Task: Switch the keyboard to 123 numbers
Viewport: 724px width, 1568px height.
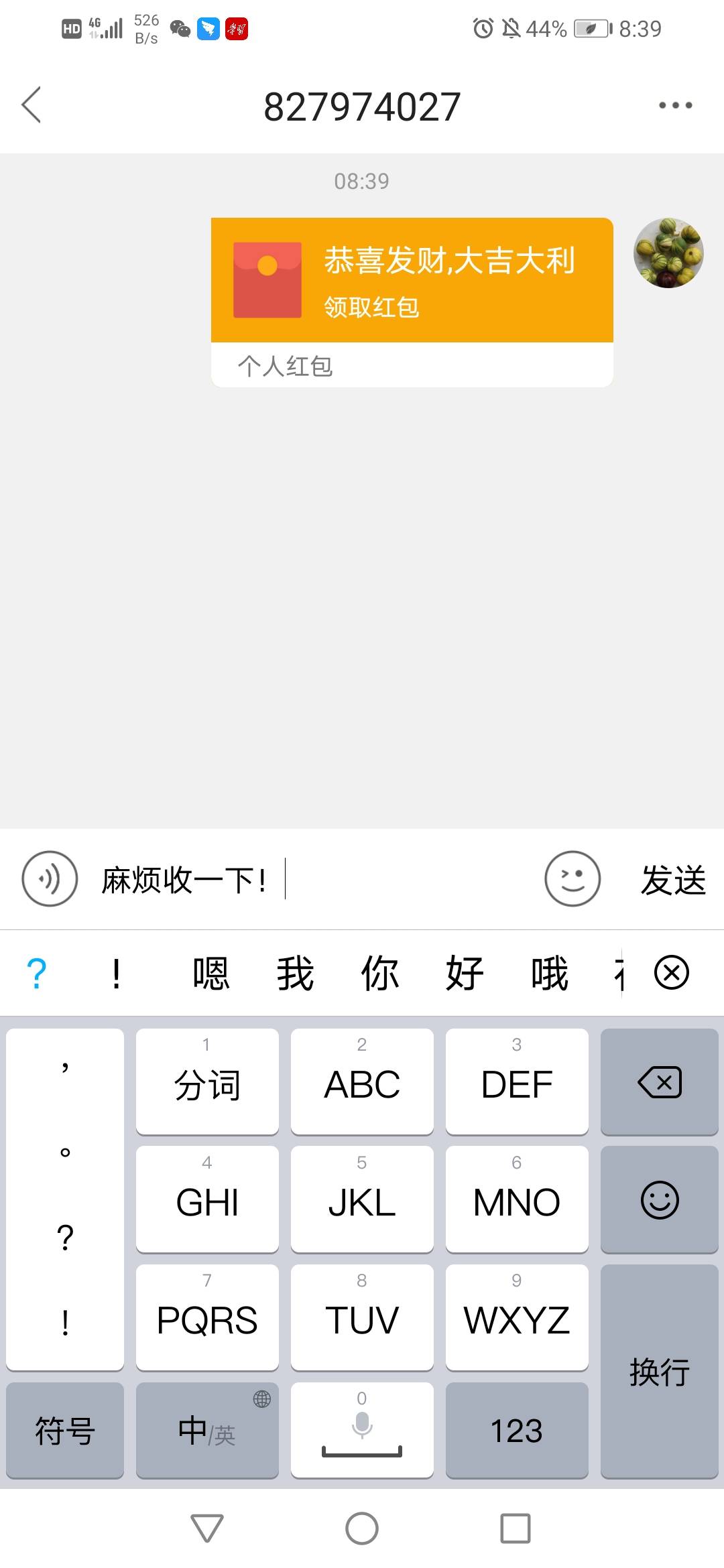Action: pos(516,1430)
